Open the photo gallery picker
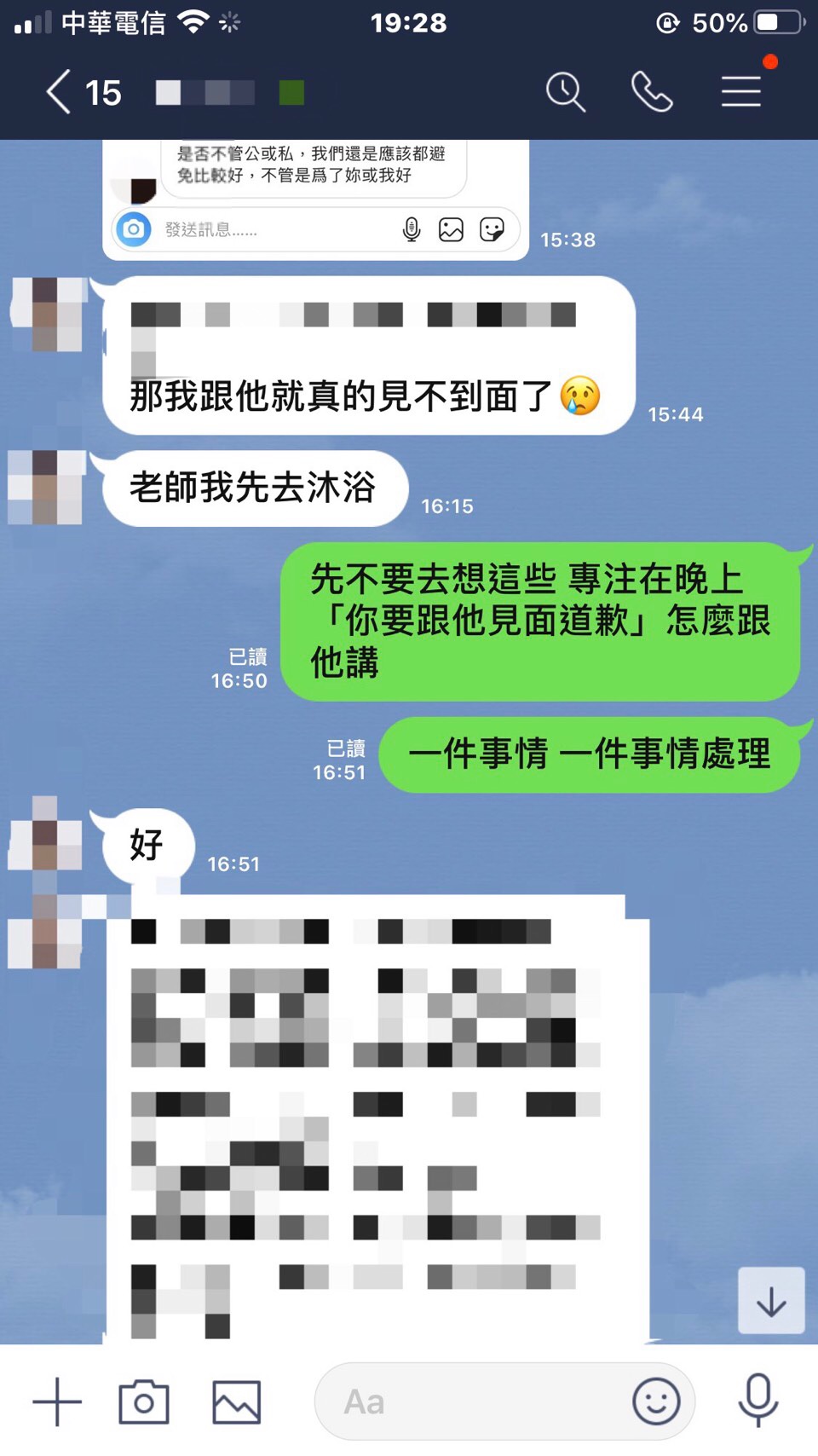The width and height of the screenshot is (818, 1456). point(236,1401)
